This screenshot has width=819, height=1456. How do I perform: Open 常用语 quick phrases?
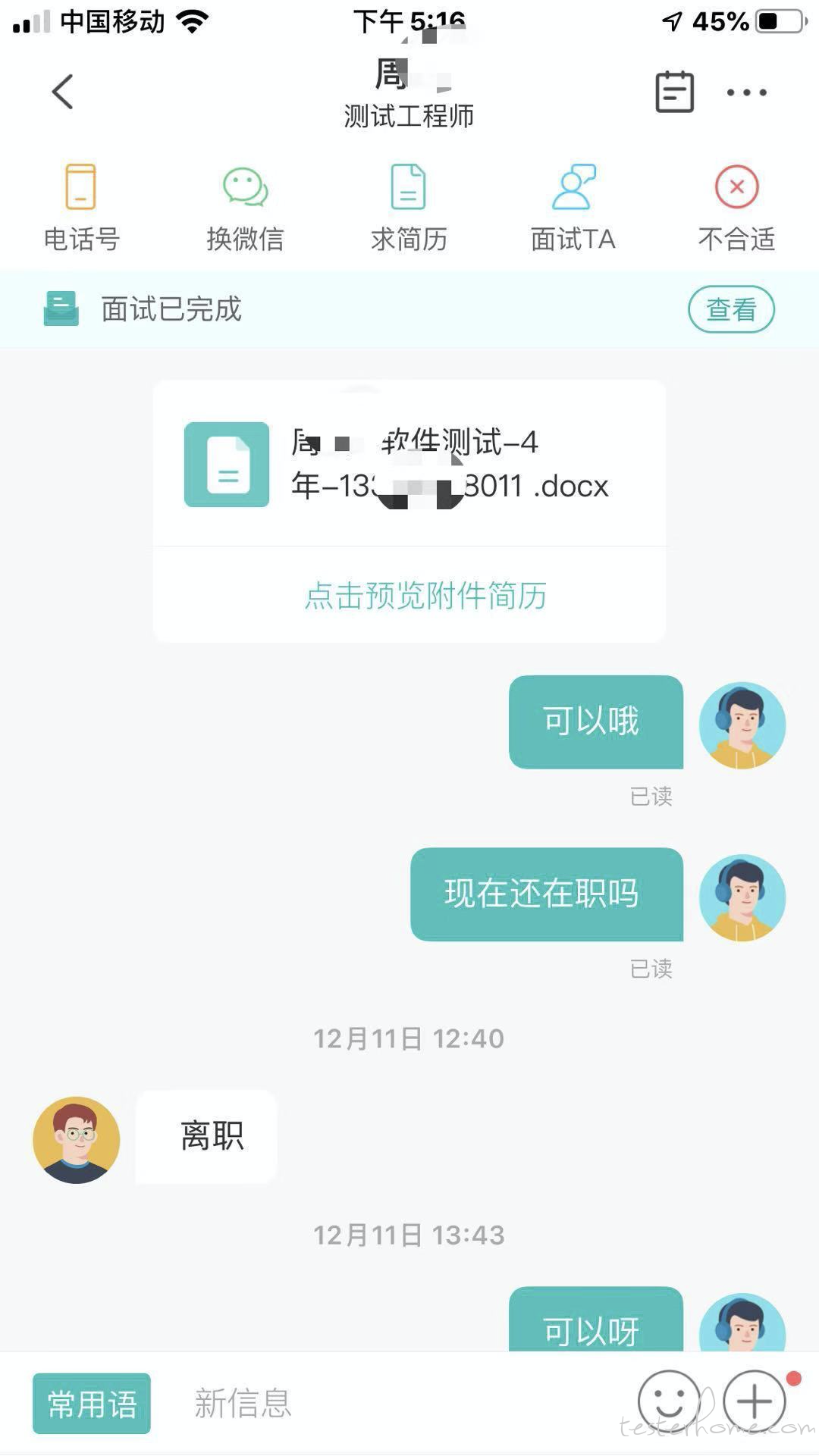pos(92,1404)
